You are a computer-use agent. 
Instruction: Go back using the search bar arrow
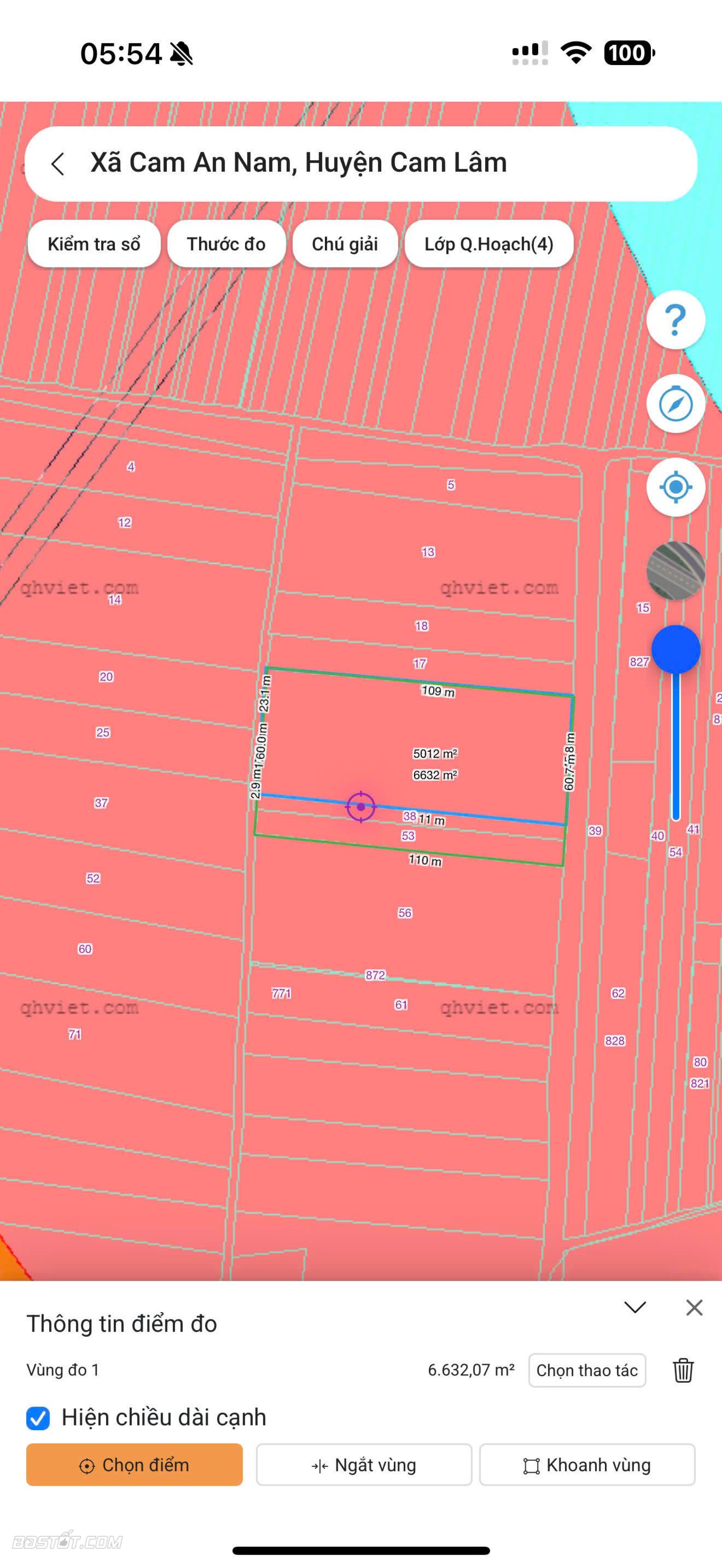coord(58,164)
